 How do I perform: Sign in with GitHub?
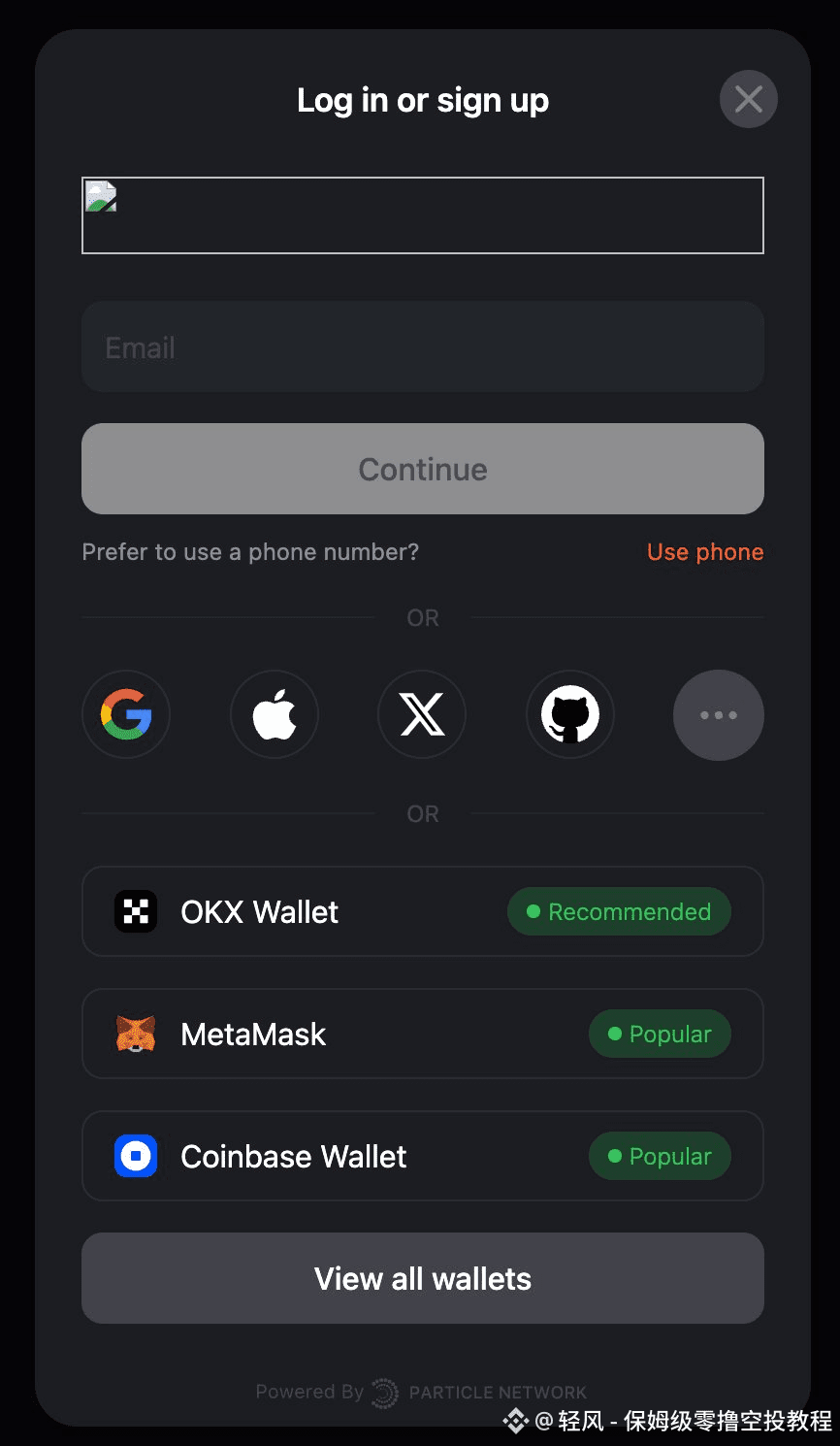[x=570, y=715]
